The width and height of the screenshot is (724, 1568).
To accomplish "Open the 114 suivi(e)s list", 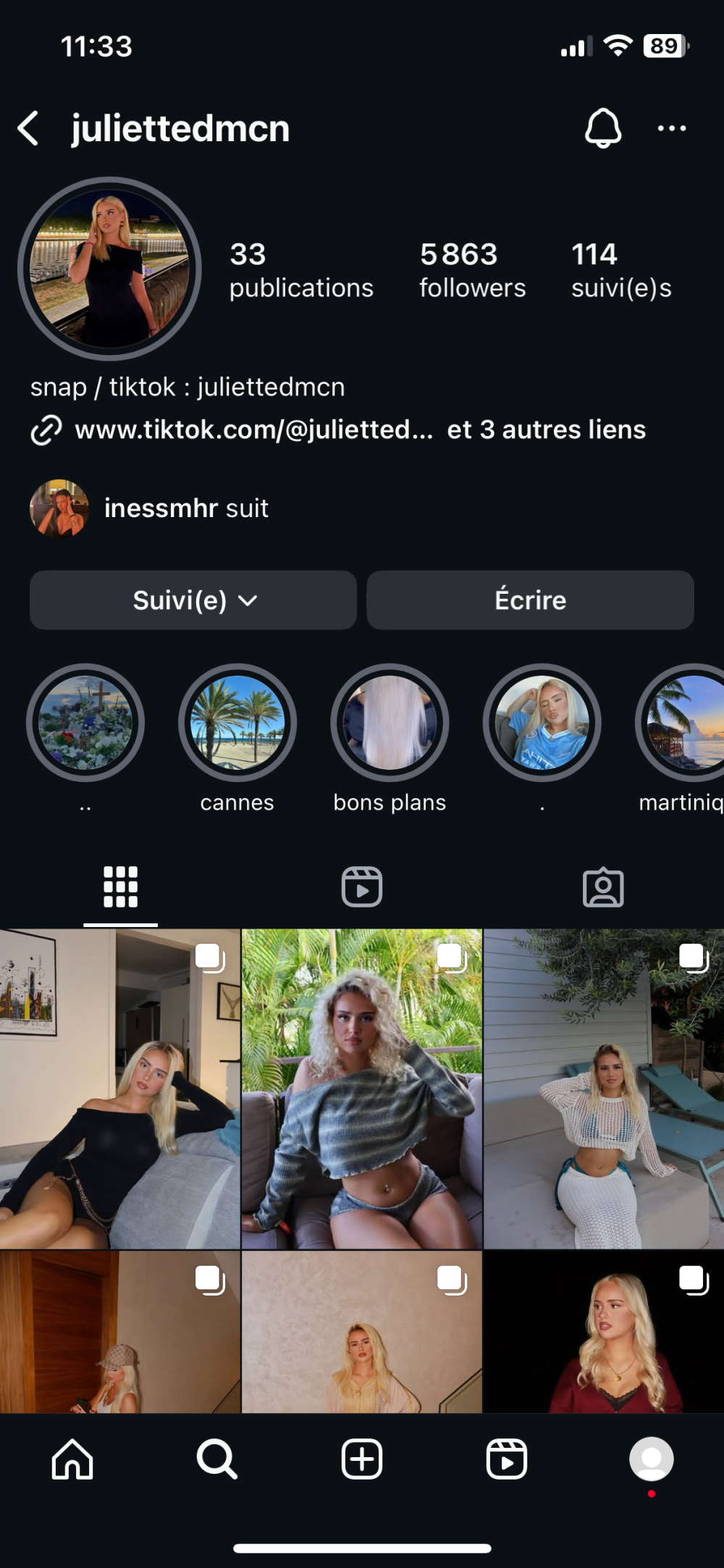I will click(620, 270).
